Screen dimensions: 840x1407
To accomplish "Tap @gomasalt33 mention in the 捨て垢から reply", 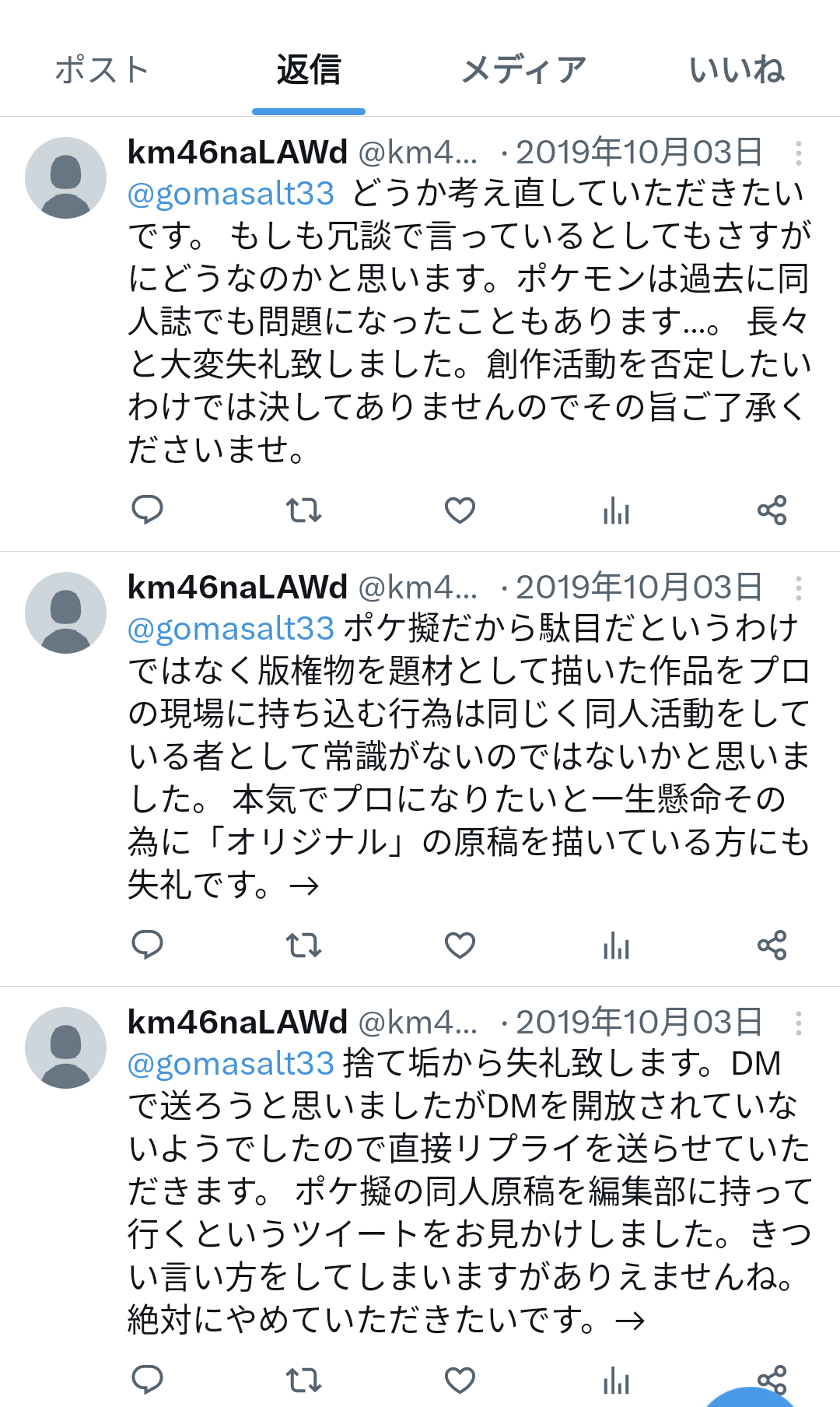I will 231,1064.
